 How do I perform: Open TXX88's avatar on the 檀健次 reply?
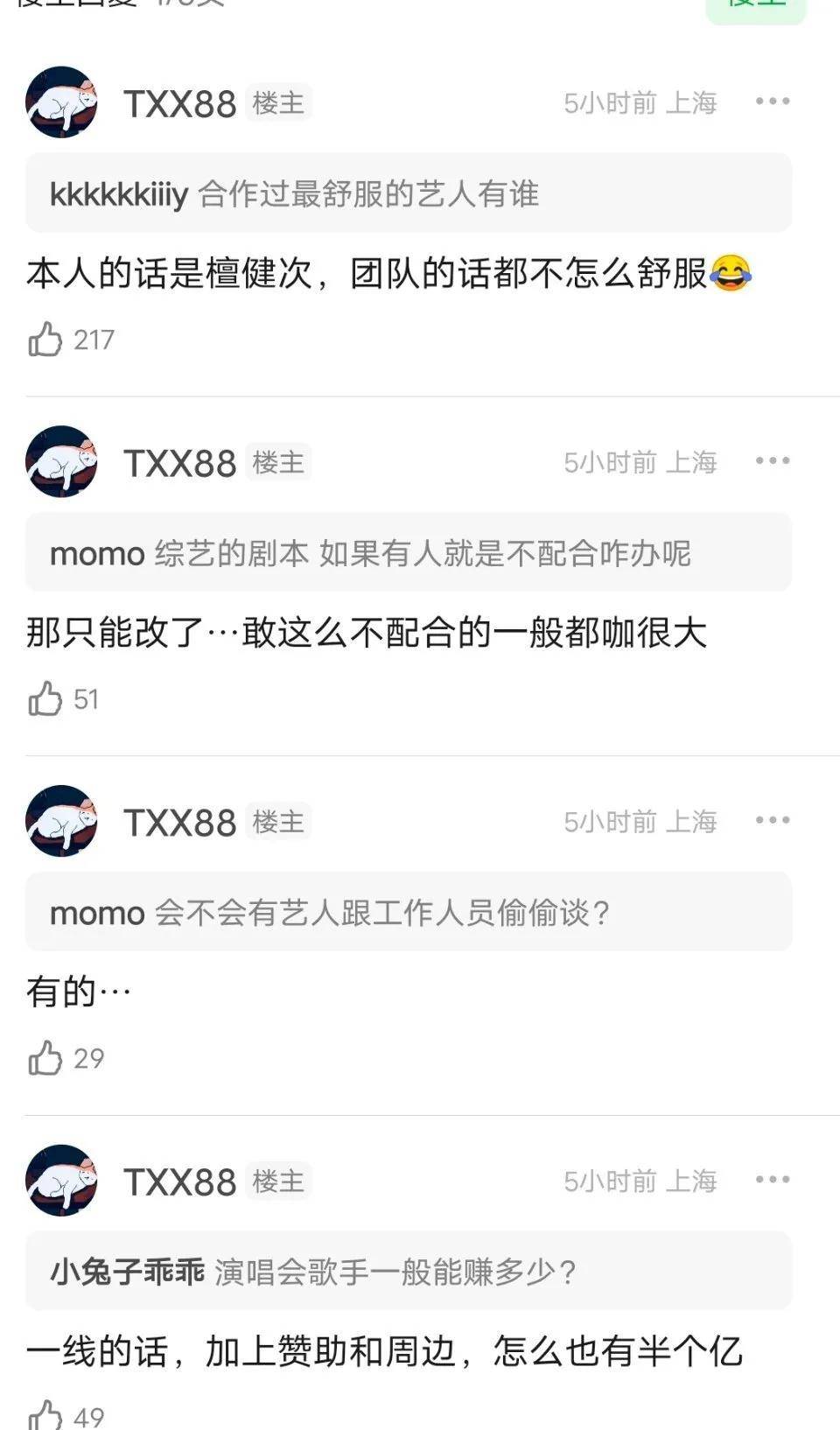tap(61, 102)
